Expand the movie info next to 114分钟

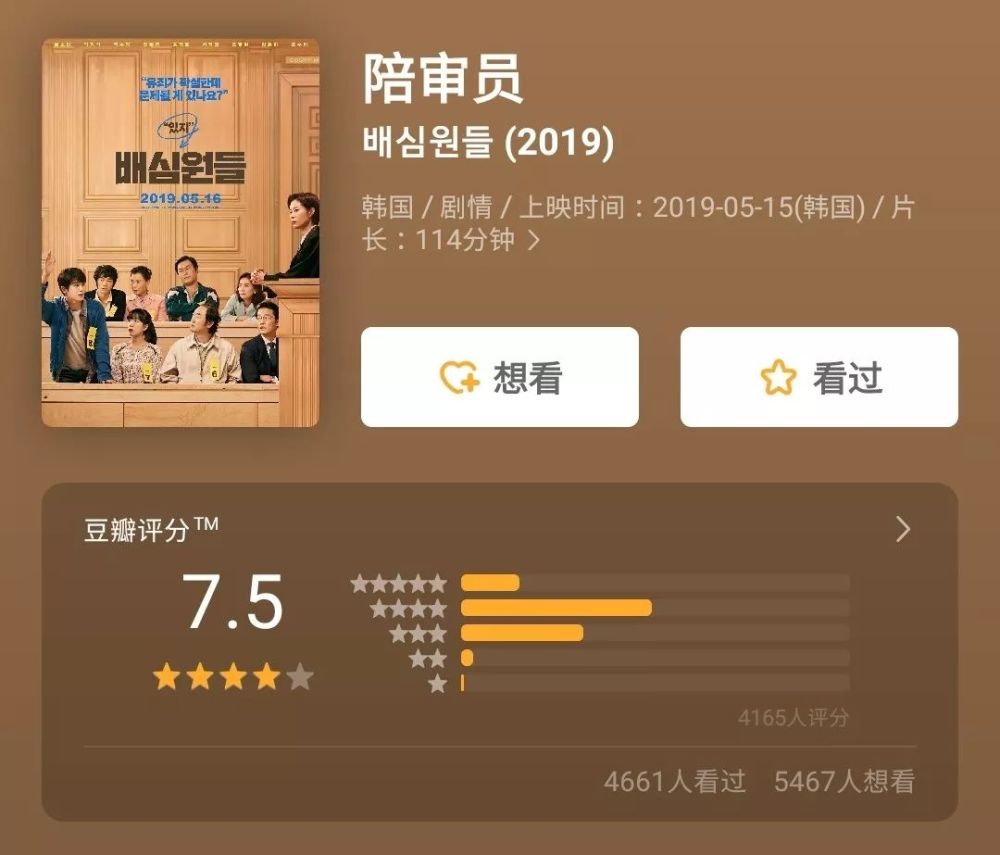[x=534, y=240]
